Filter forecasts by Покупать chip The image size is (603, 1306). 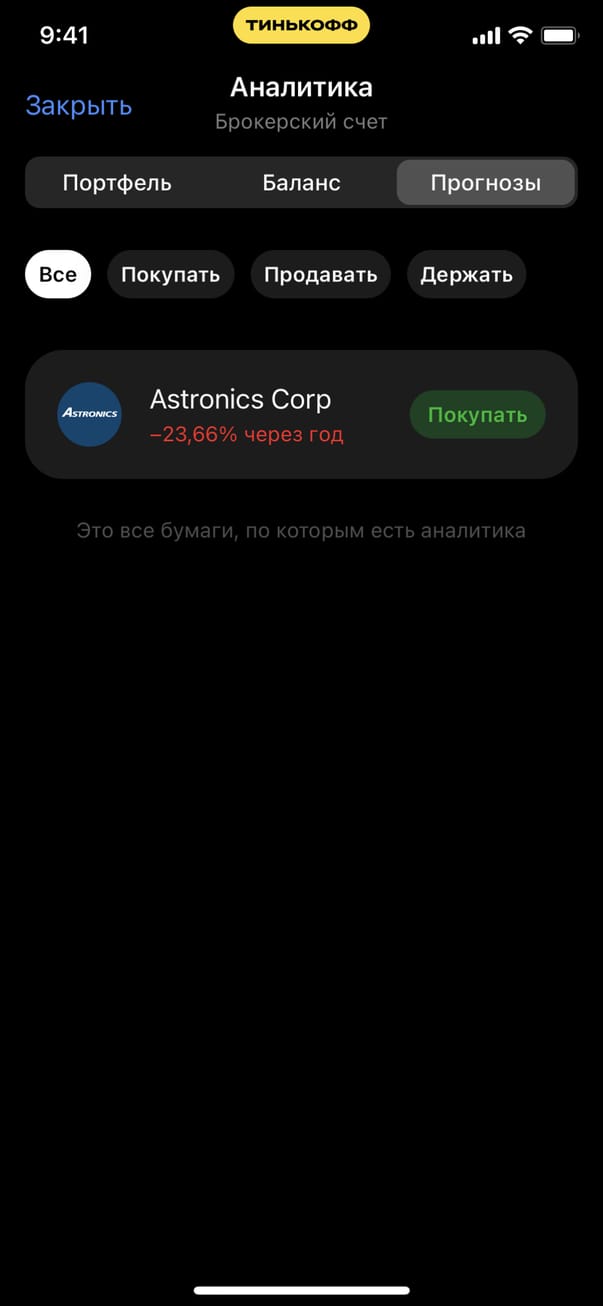tap(170, 274)
